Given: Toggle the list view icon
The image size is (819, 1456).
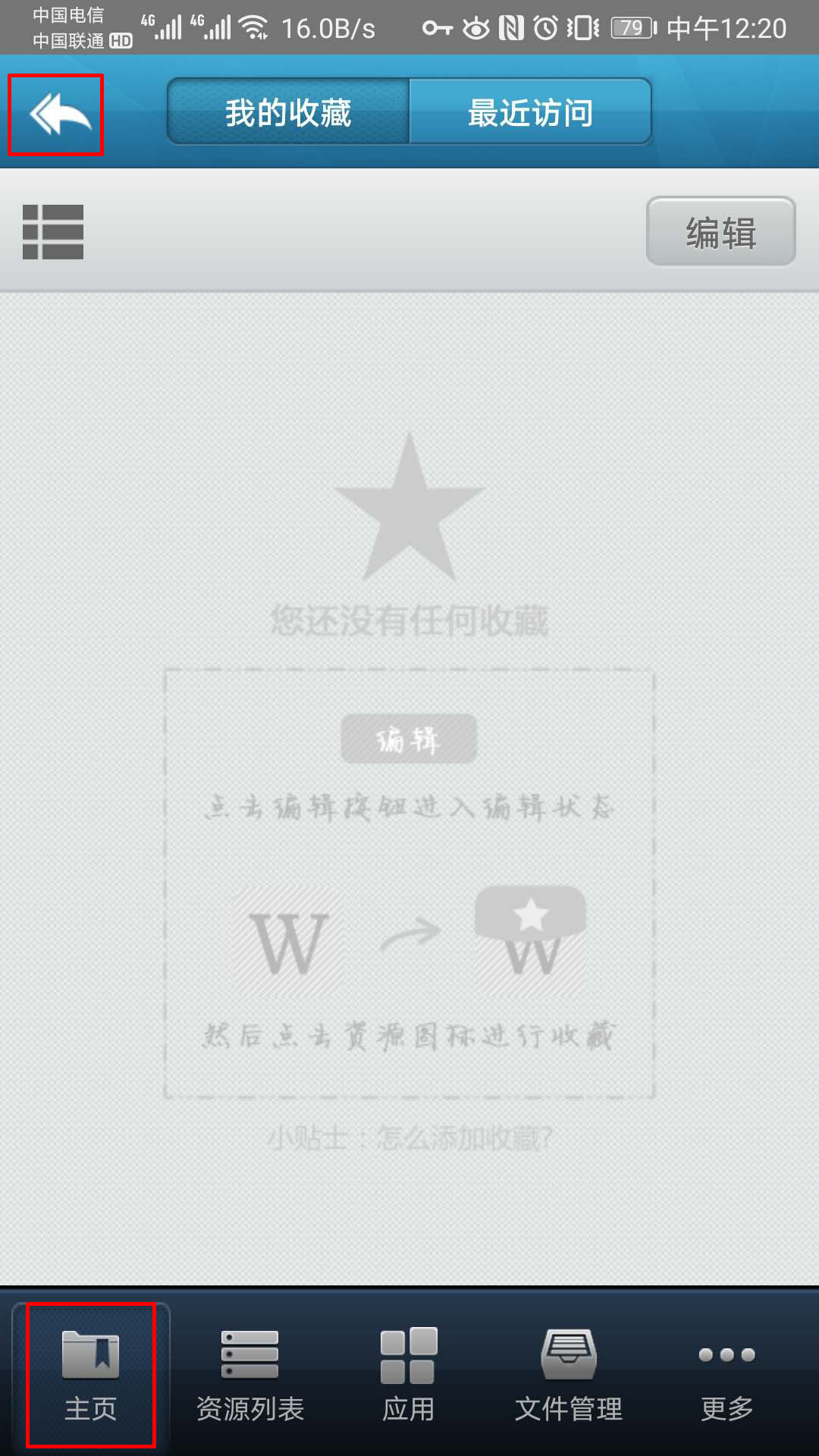Looking at the screenshot, I should pos(53,232).
